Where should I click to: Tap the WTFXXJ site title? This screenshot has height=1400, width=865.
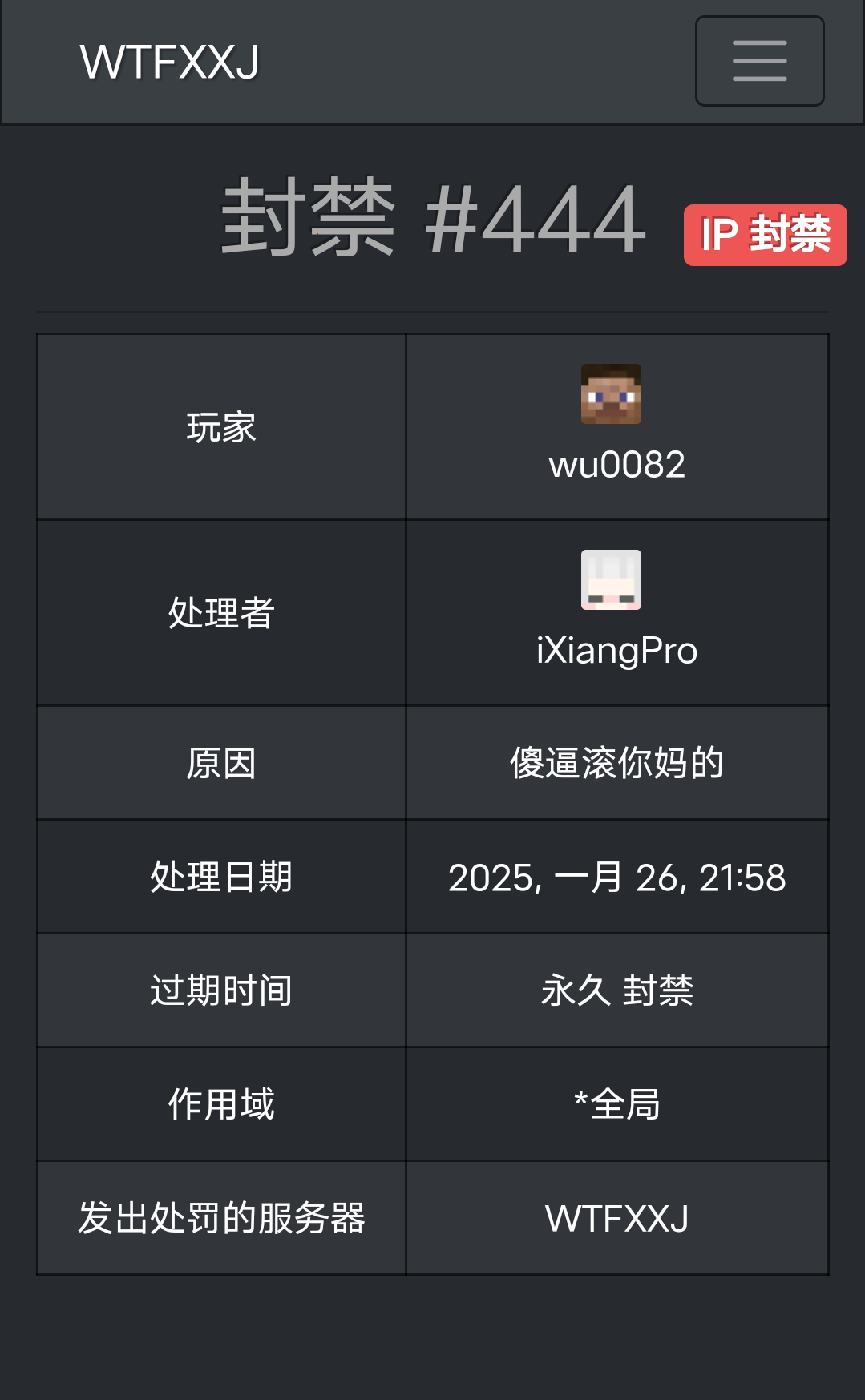click(x=169, y=62)
